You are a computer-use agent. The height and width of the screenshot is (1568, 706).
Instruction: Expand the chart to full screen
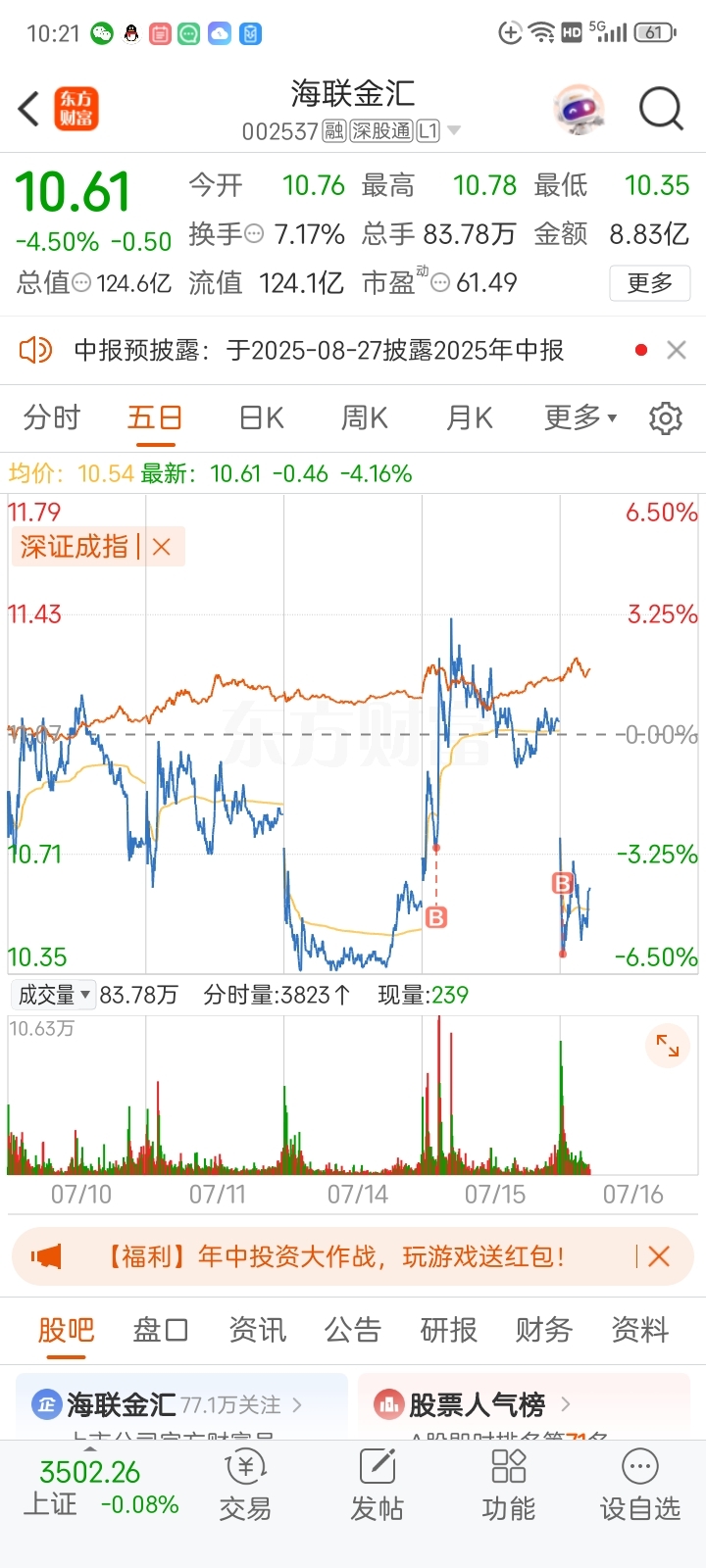[668, 1046]
